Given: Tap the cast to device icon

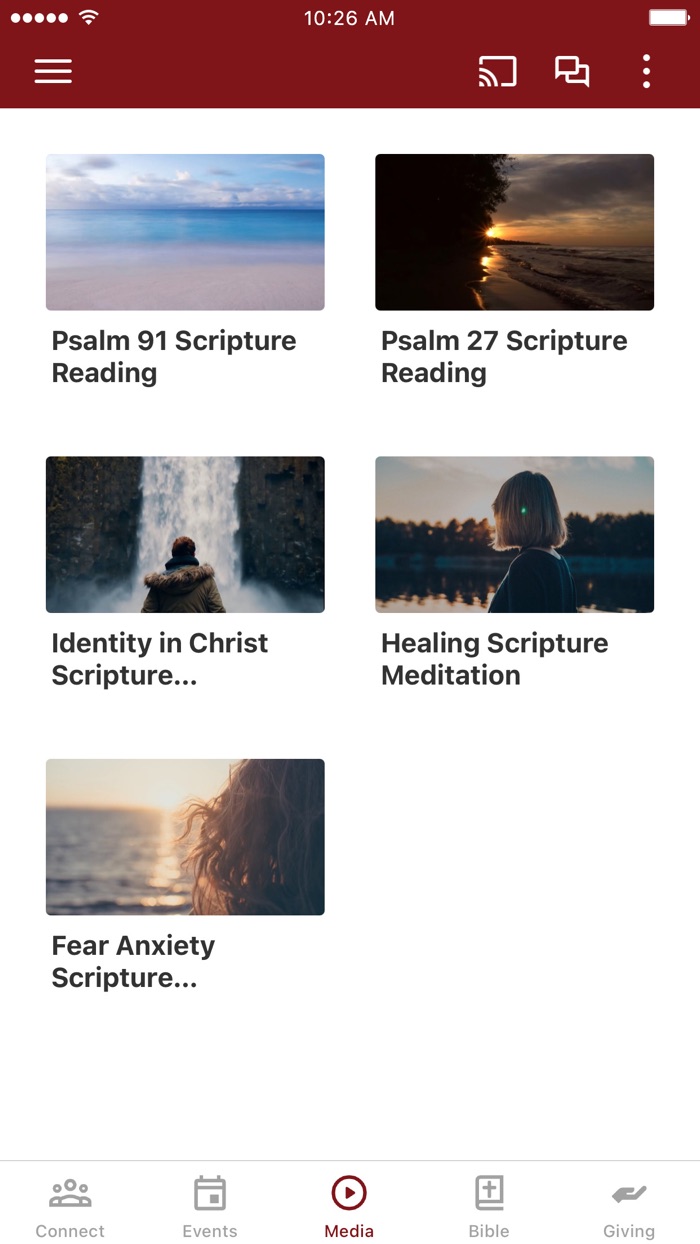Looking at the screenshot, I should tap(497, 71).
